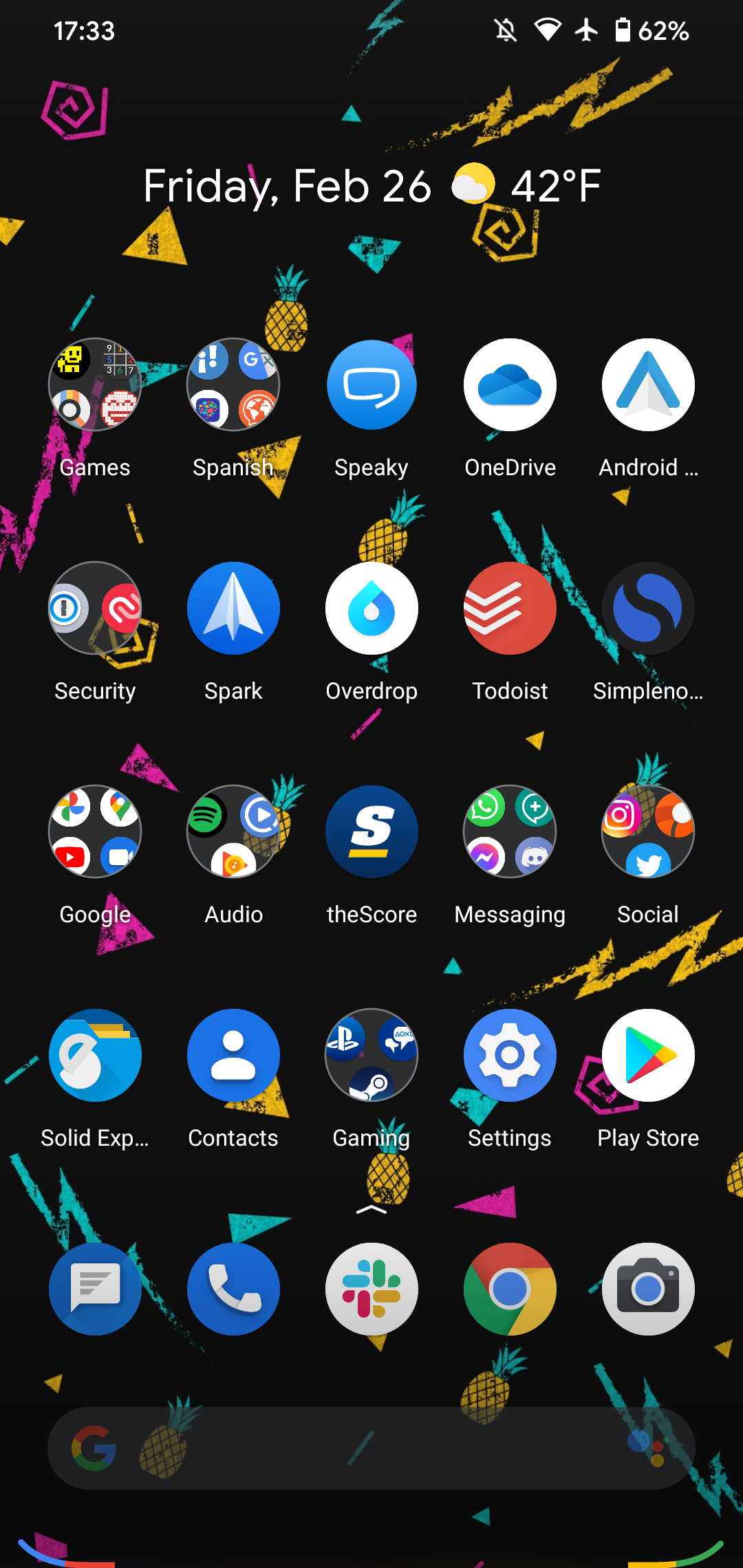Open Todoist
743x1568 pixels.
point(510,608)
